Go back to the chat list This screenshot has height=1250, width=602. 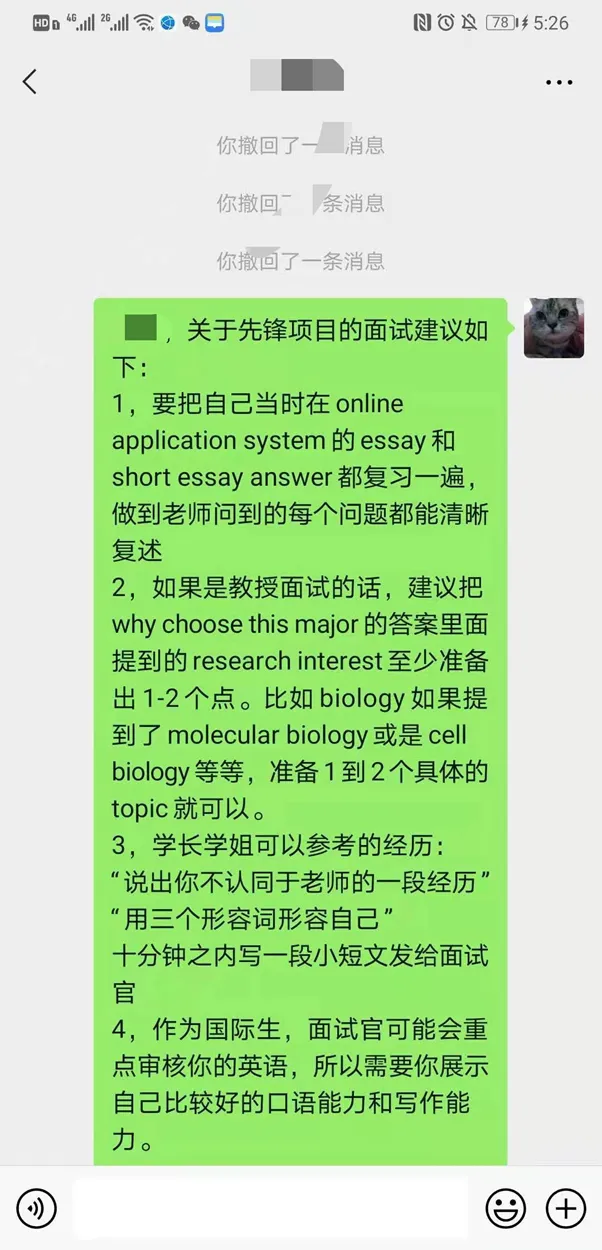coord(30,82)
